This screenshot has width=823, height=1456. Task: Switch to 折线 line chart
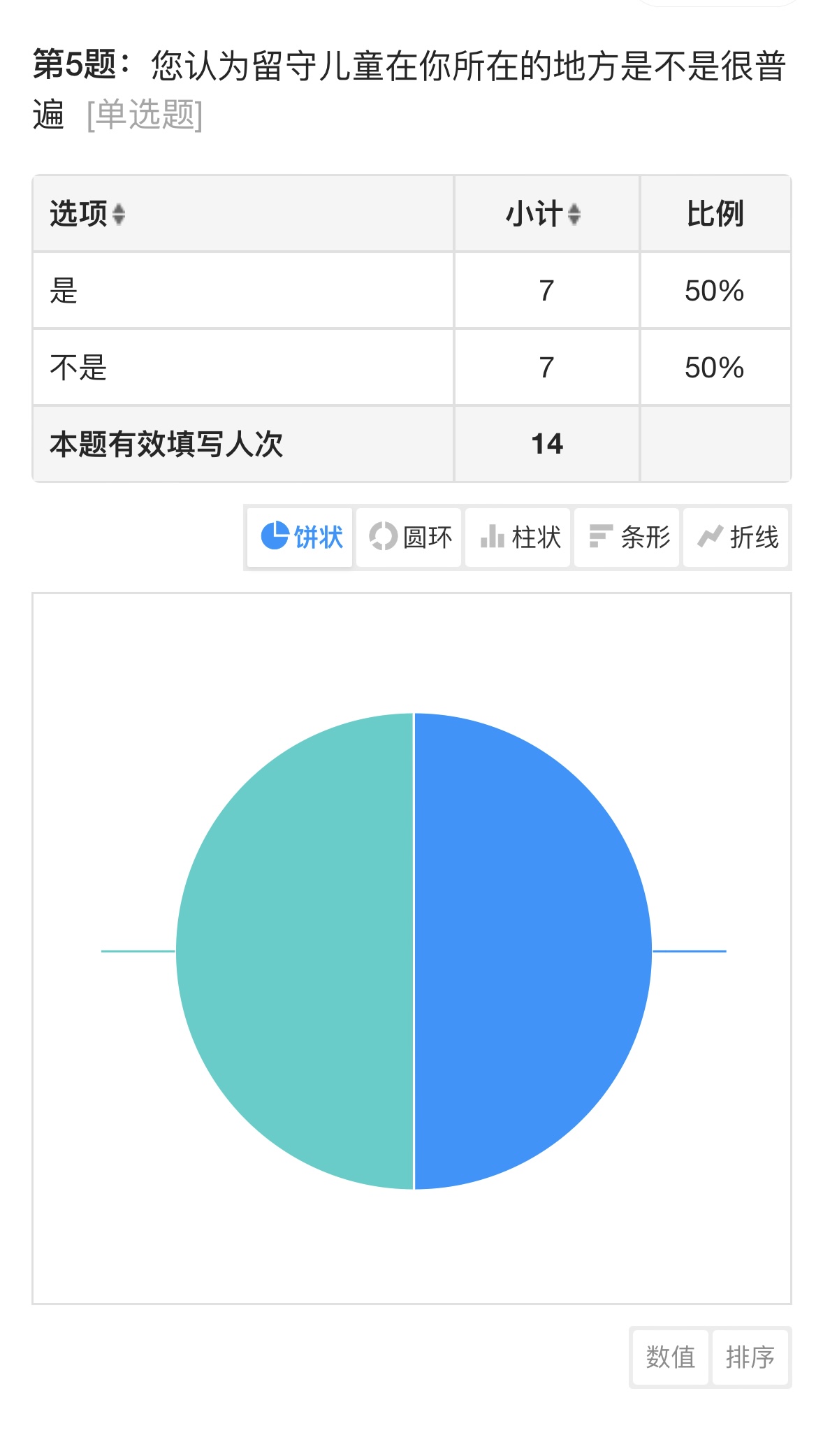(736, 537)
